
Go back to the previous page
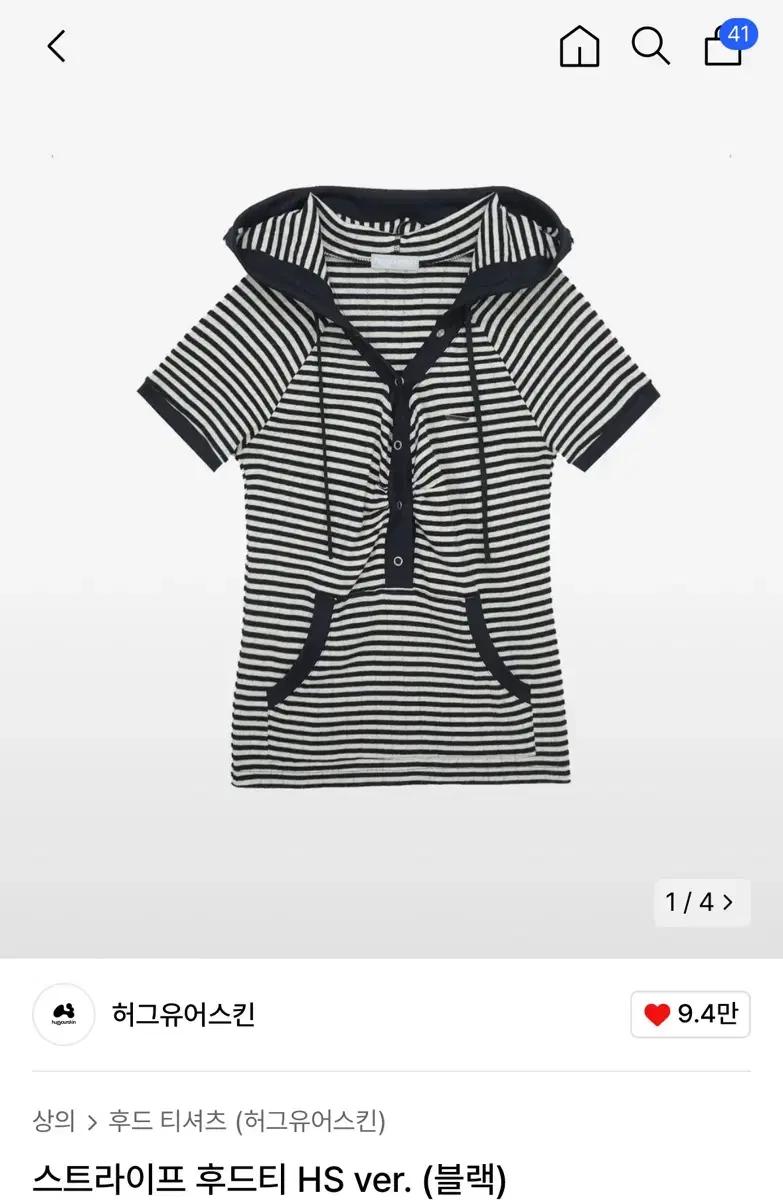point(57,46)
